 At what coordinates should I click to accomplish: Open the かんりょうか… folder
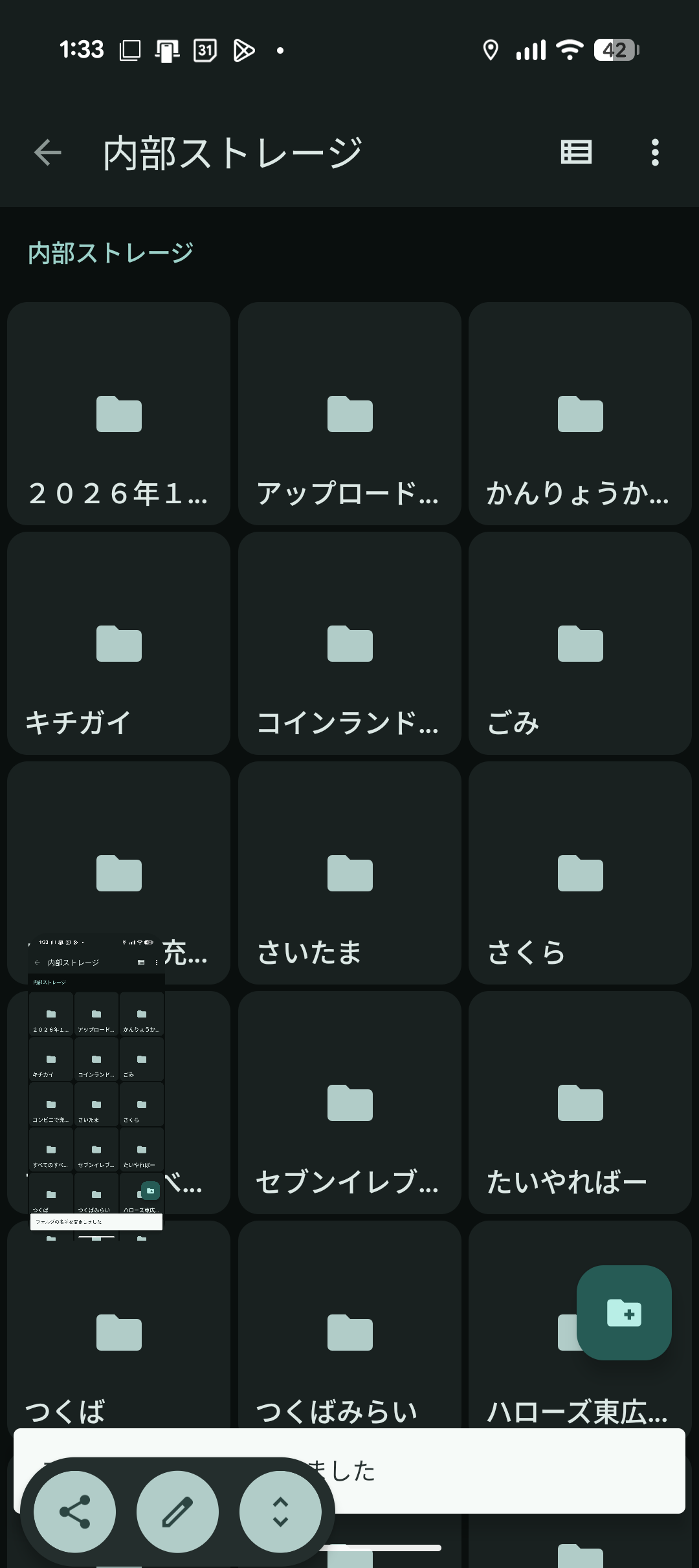(580, 414)
